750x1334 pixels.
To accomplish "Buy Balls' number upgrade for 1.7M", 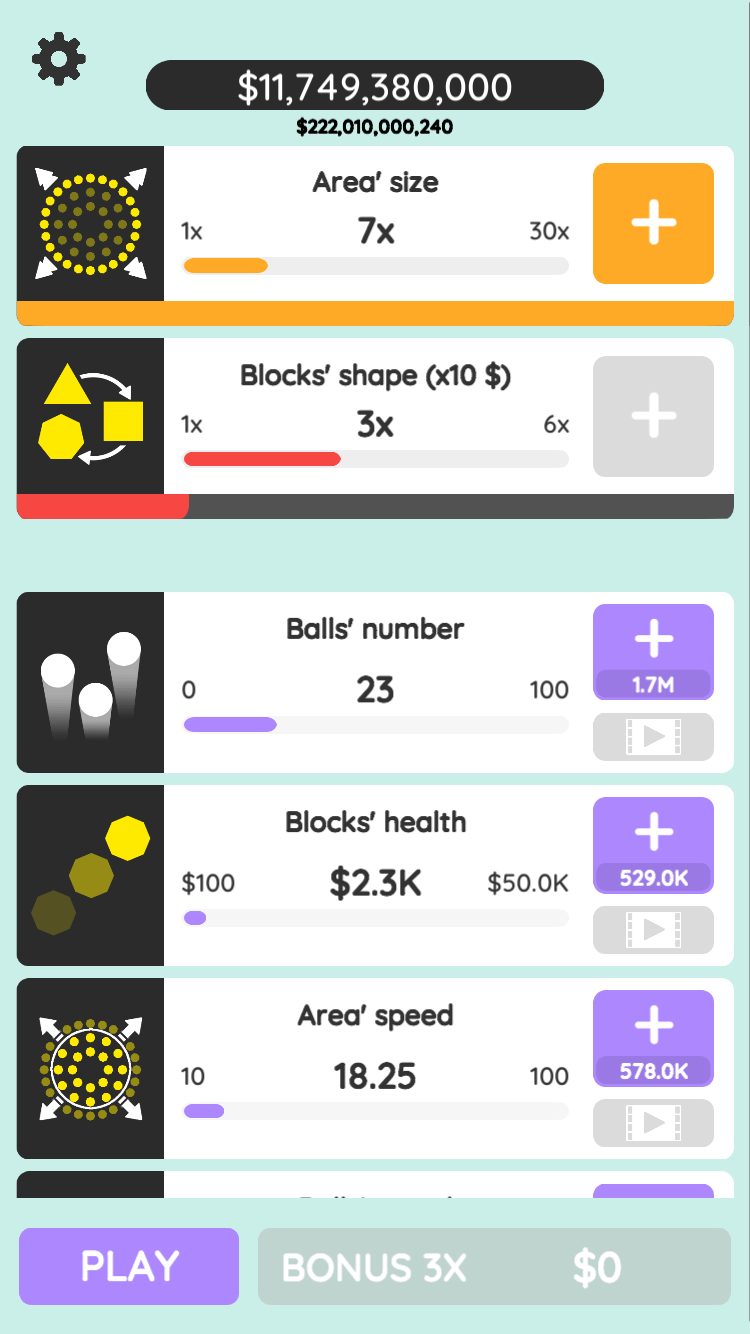I will [x=653, y=652].
